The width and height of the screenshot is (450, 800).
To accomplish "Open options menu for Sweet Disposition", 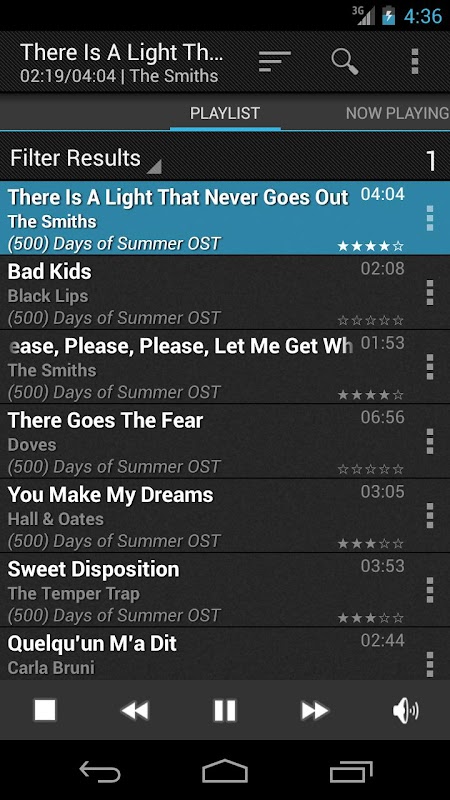I will pyautogui.click(x=430, y=590).
